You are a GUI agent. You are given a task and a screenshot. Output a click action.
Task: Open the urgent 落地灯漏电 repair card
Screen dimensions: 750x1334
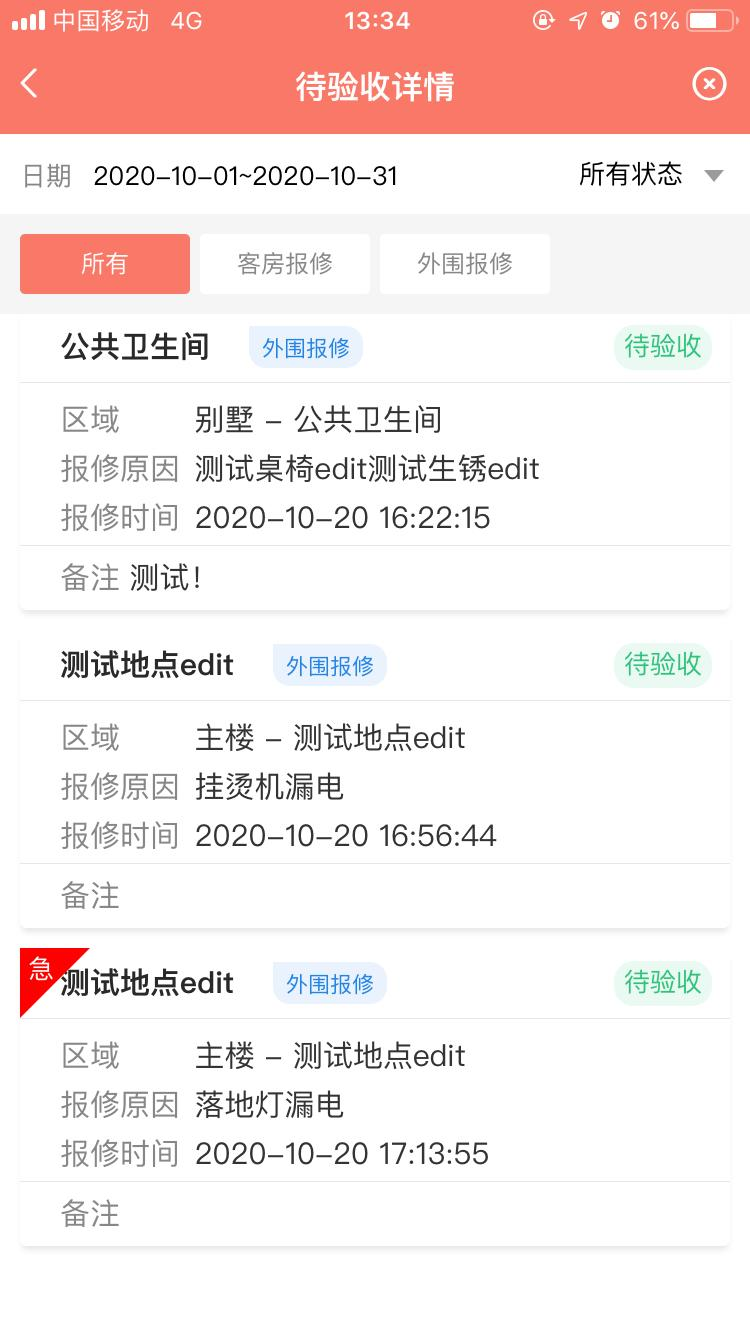(x=375, y=1098)
